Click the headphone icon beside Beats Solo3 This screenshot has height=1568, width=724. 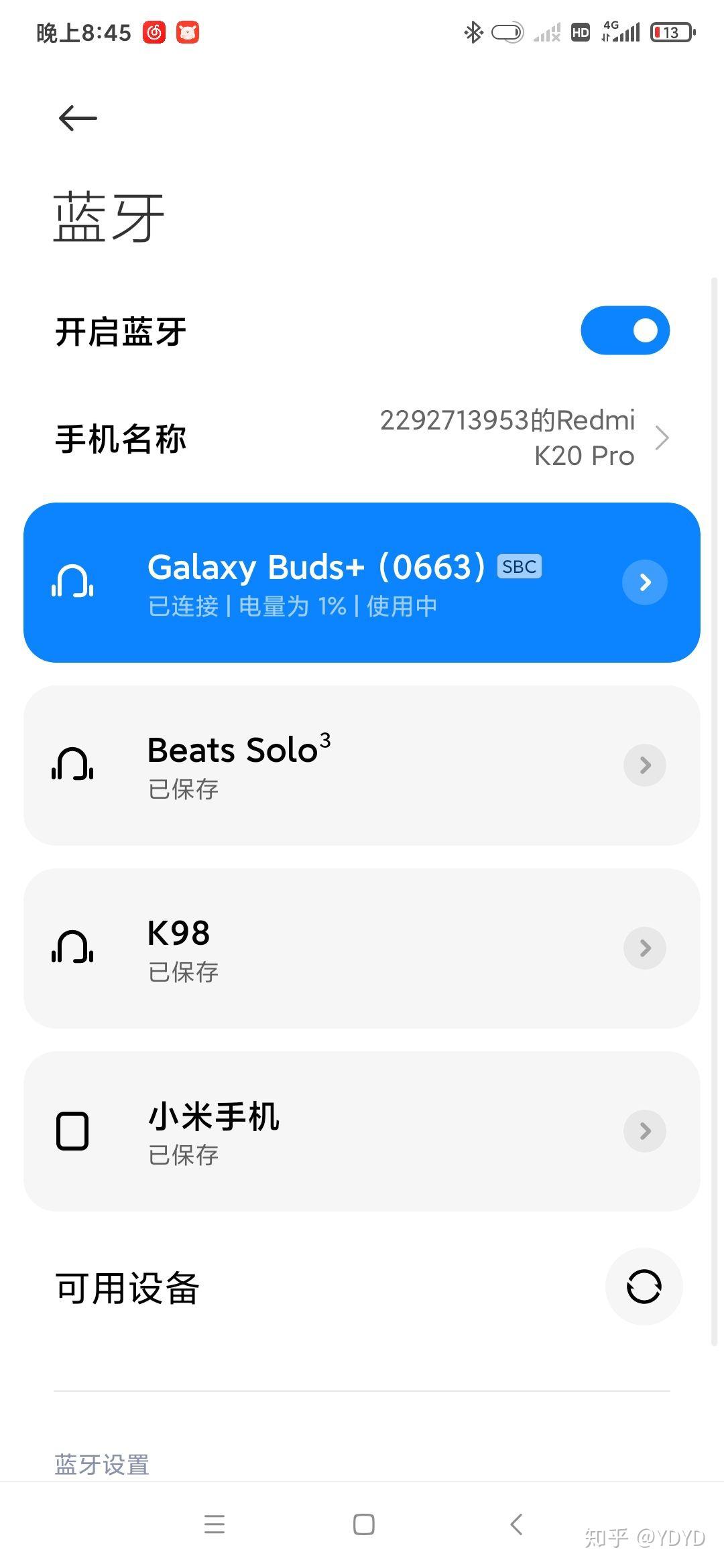point(72,765)
